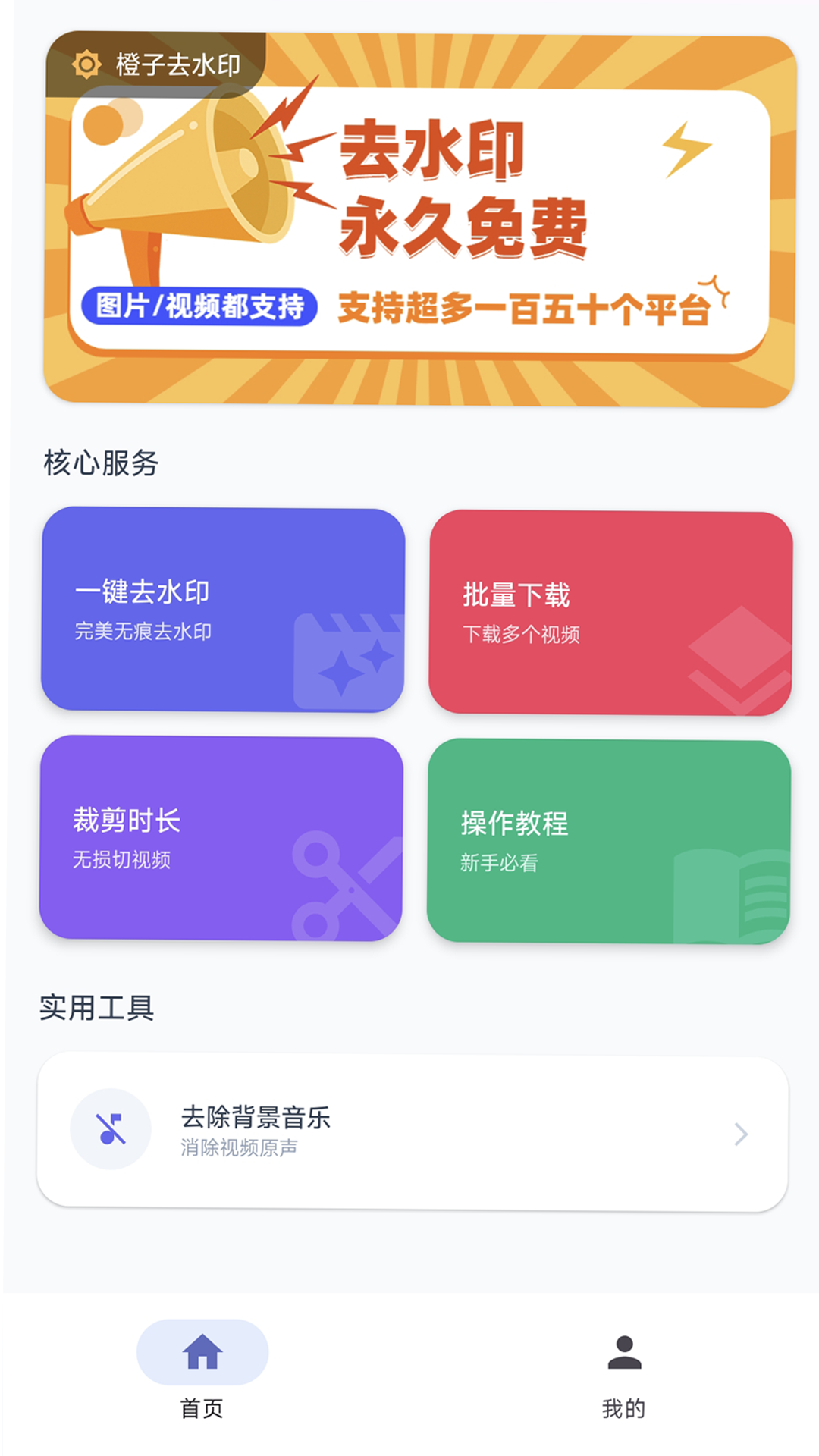Click the 图片/视频都支持 badge
Screen dimensions: 819x1456
(199, 304)
